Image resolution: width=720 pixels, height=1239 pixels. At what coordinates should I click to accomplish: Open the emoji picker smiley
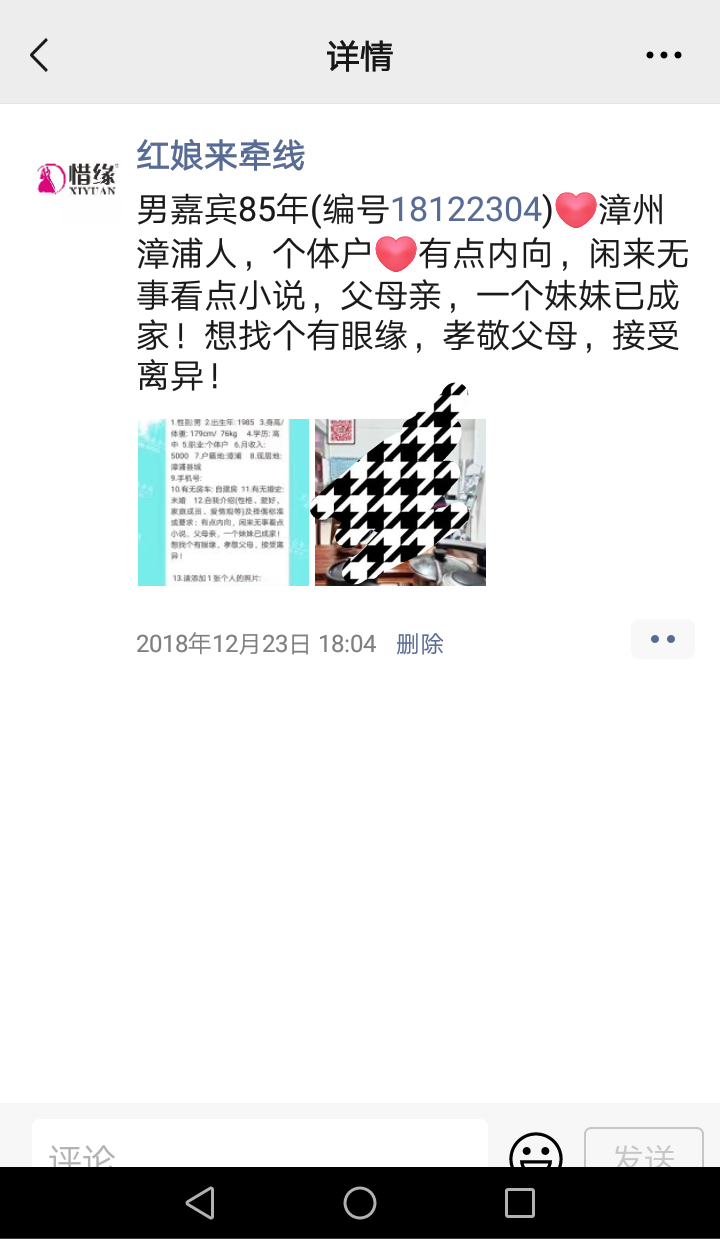tap(536, 1152)
